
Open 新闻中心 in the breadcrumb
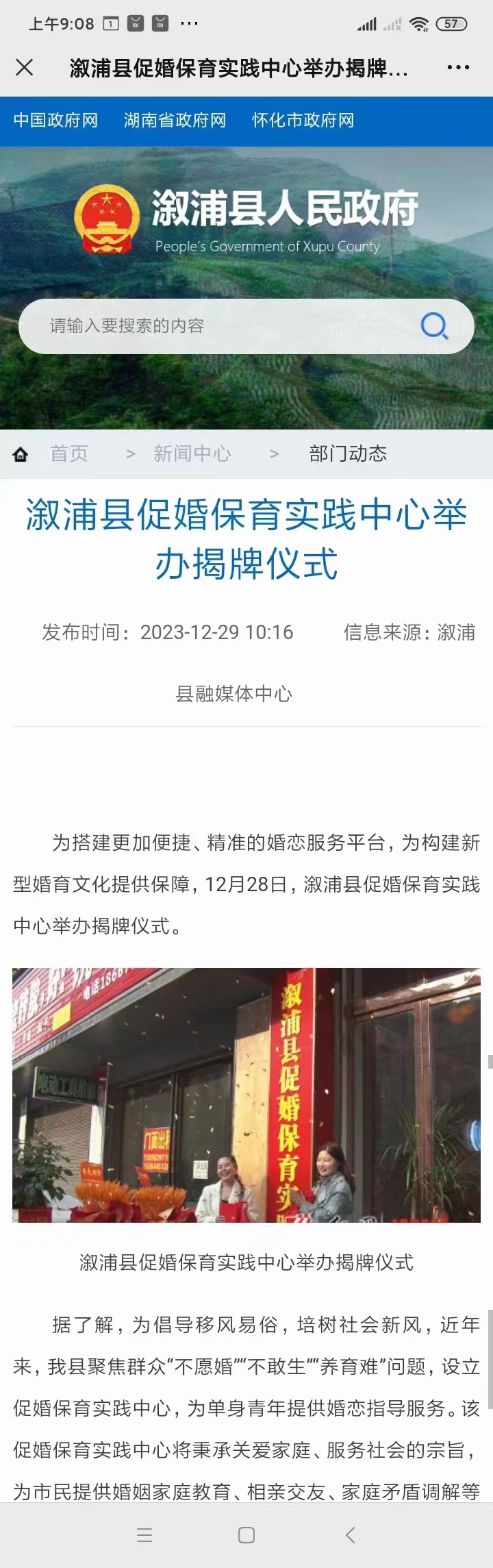(192, 453)
